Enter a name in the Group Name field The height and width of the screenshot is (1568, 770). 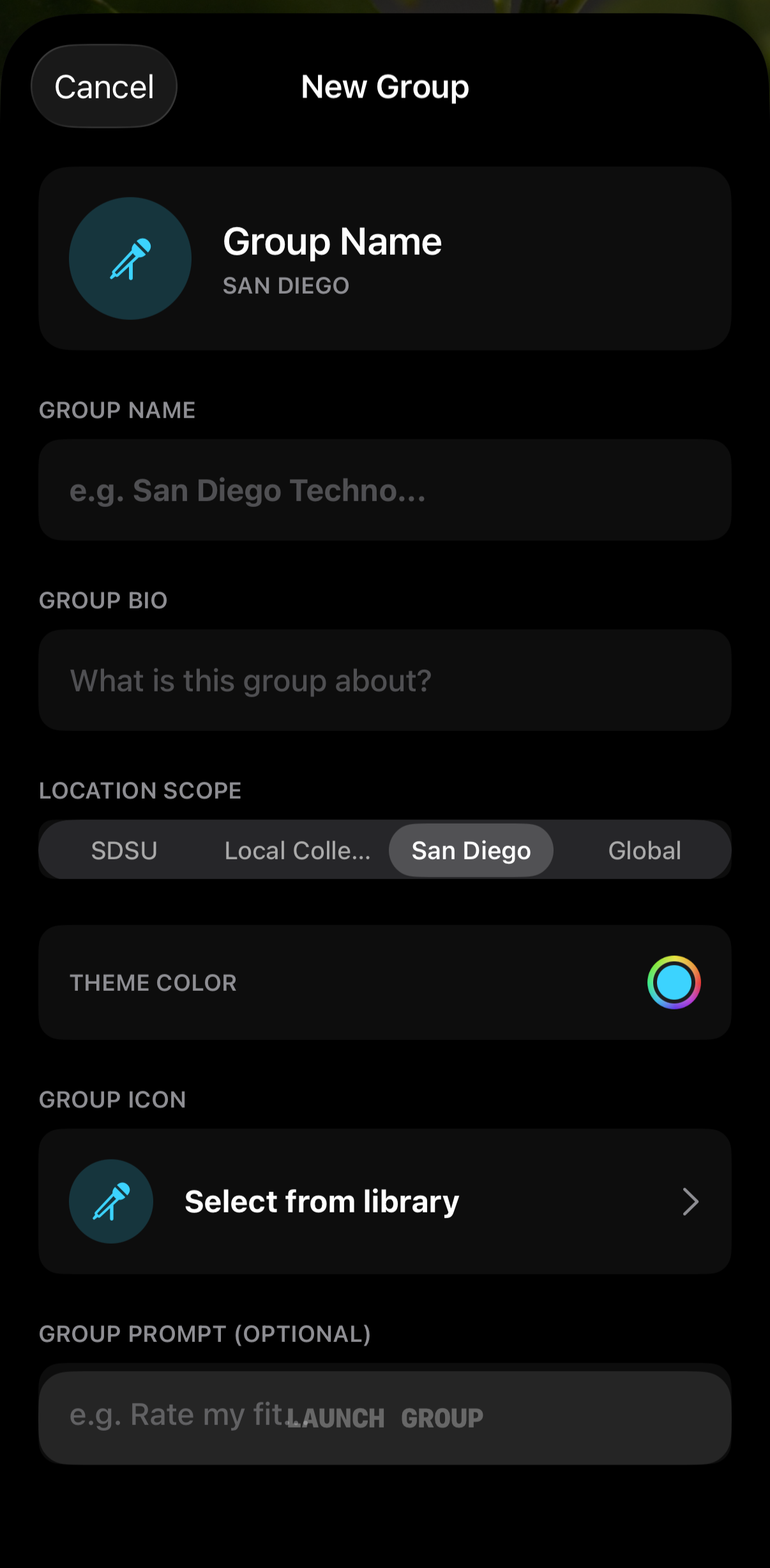coord(384,490)
